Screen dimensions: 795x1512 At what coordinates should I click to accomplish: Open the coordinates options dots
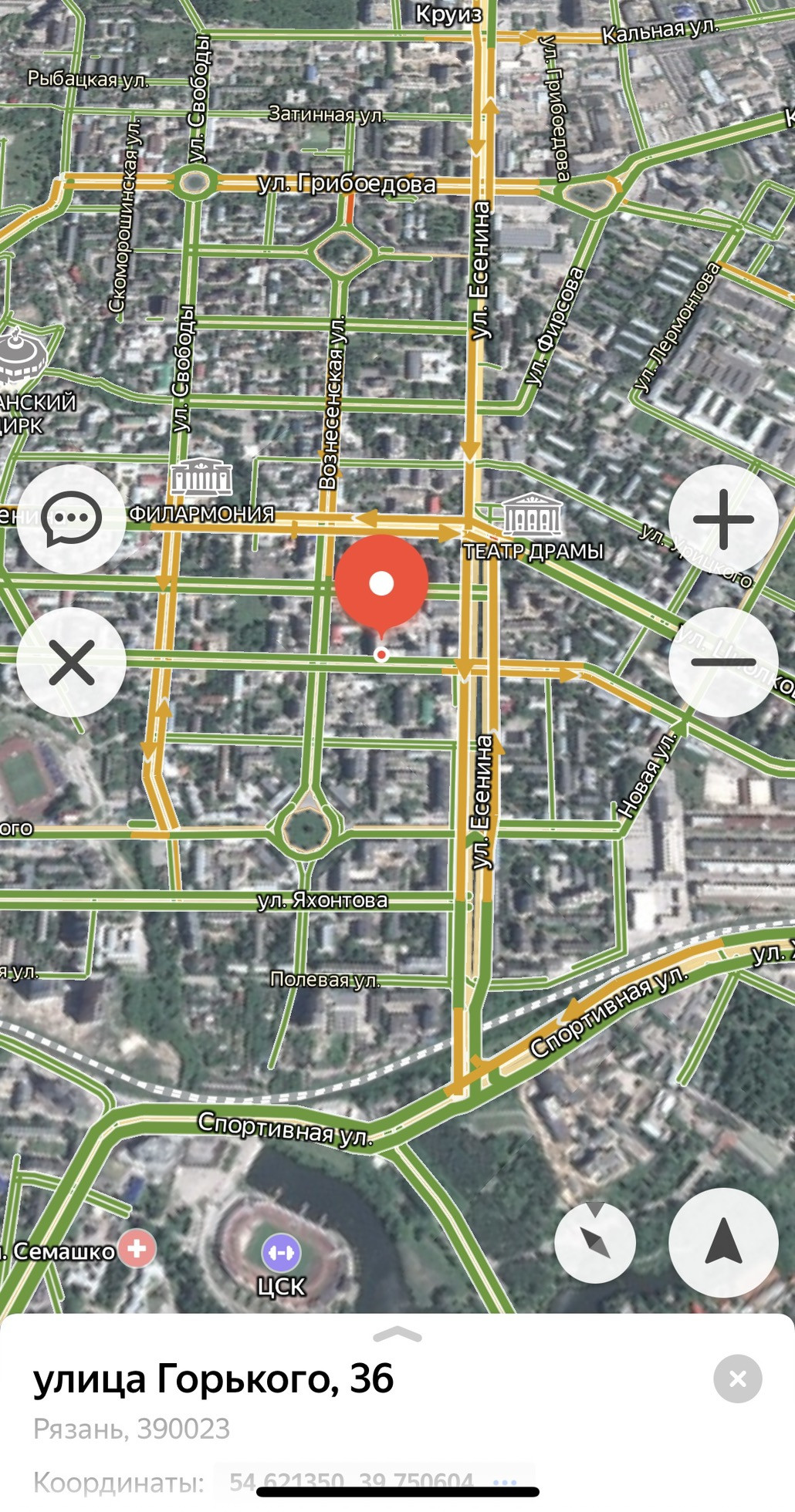505,1483
